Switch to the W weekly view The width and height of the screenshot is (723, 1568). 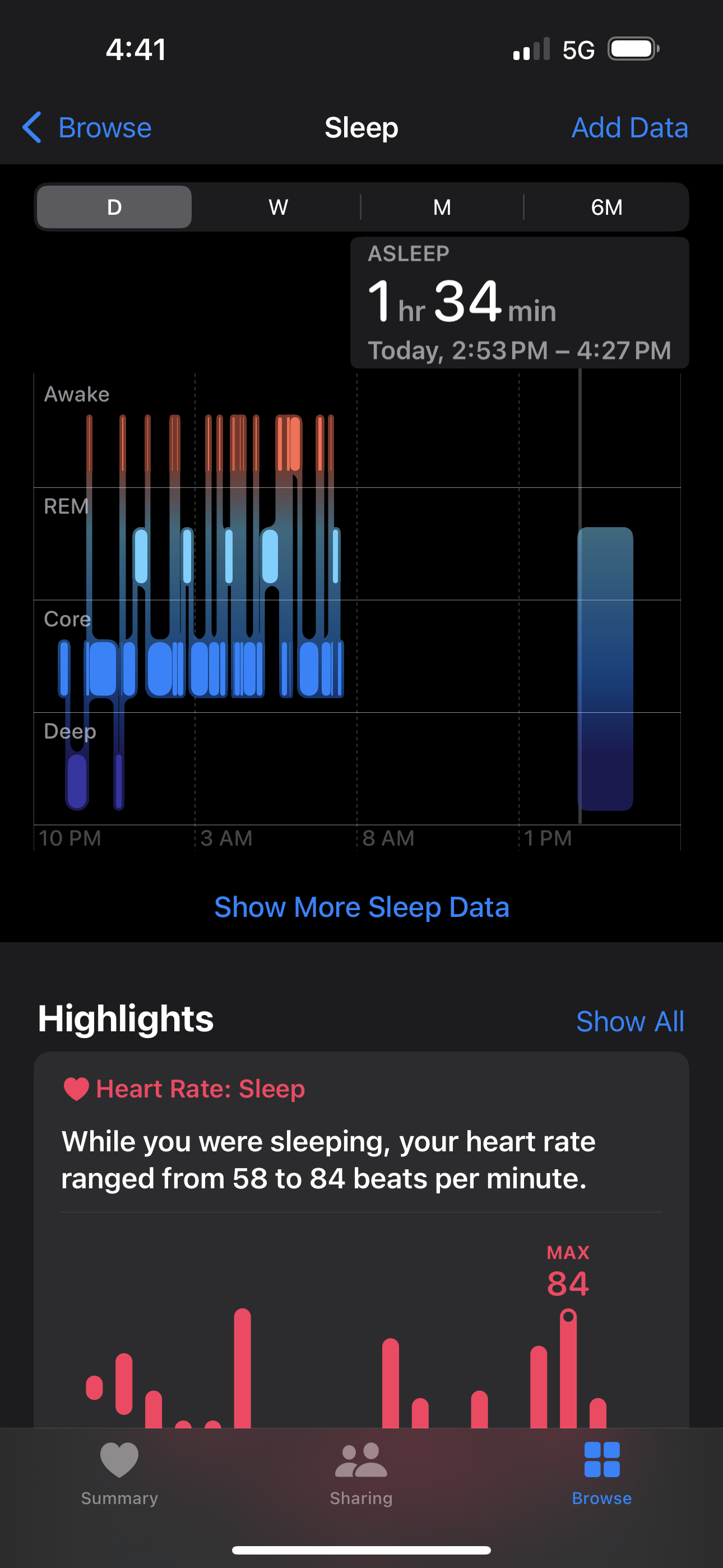[x=278, y=207]
